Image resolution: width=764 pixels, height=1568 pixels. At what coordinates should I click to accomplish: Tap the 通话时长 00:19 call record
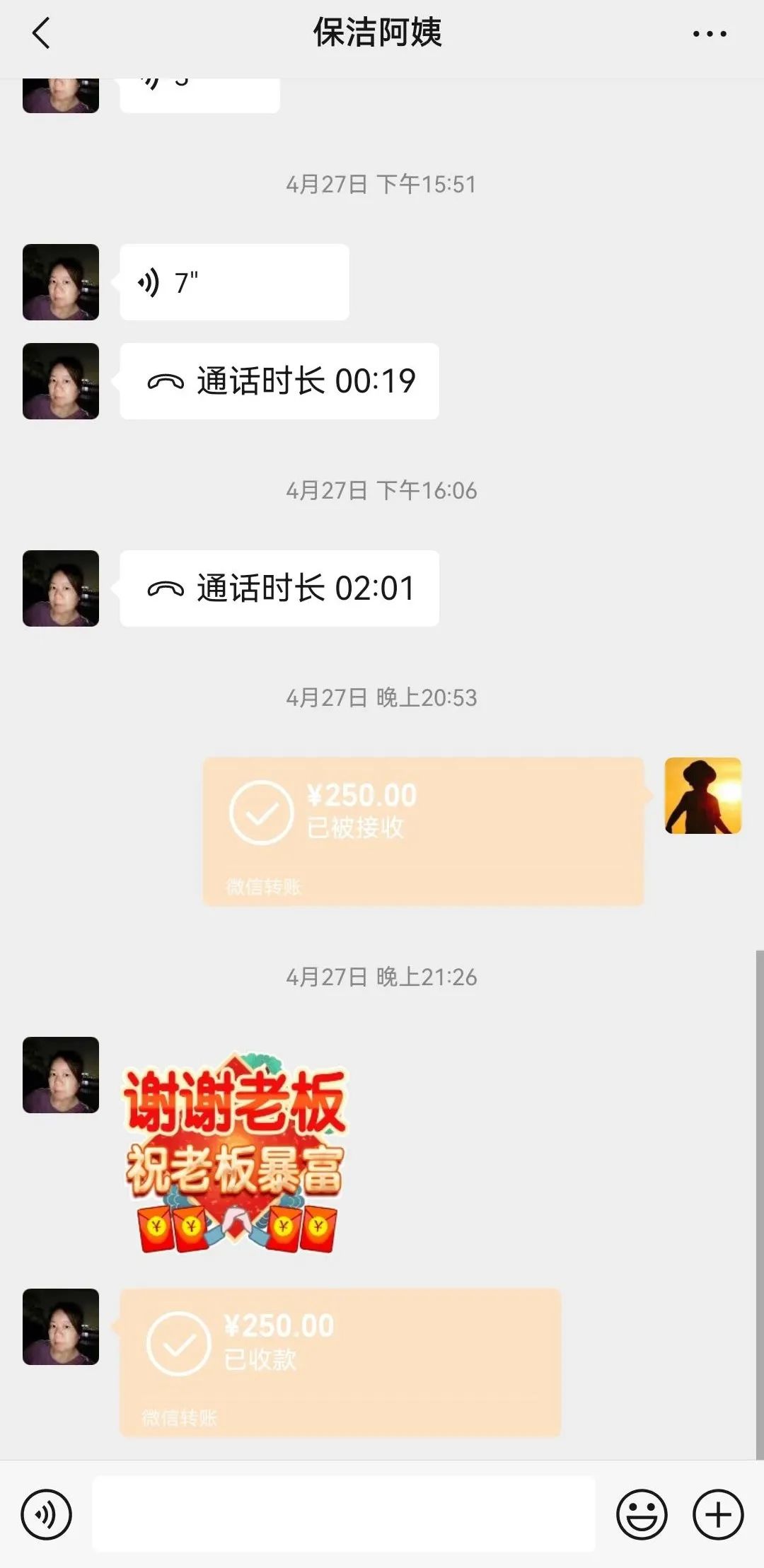[x=279, y=381]
